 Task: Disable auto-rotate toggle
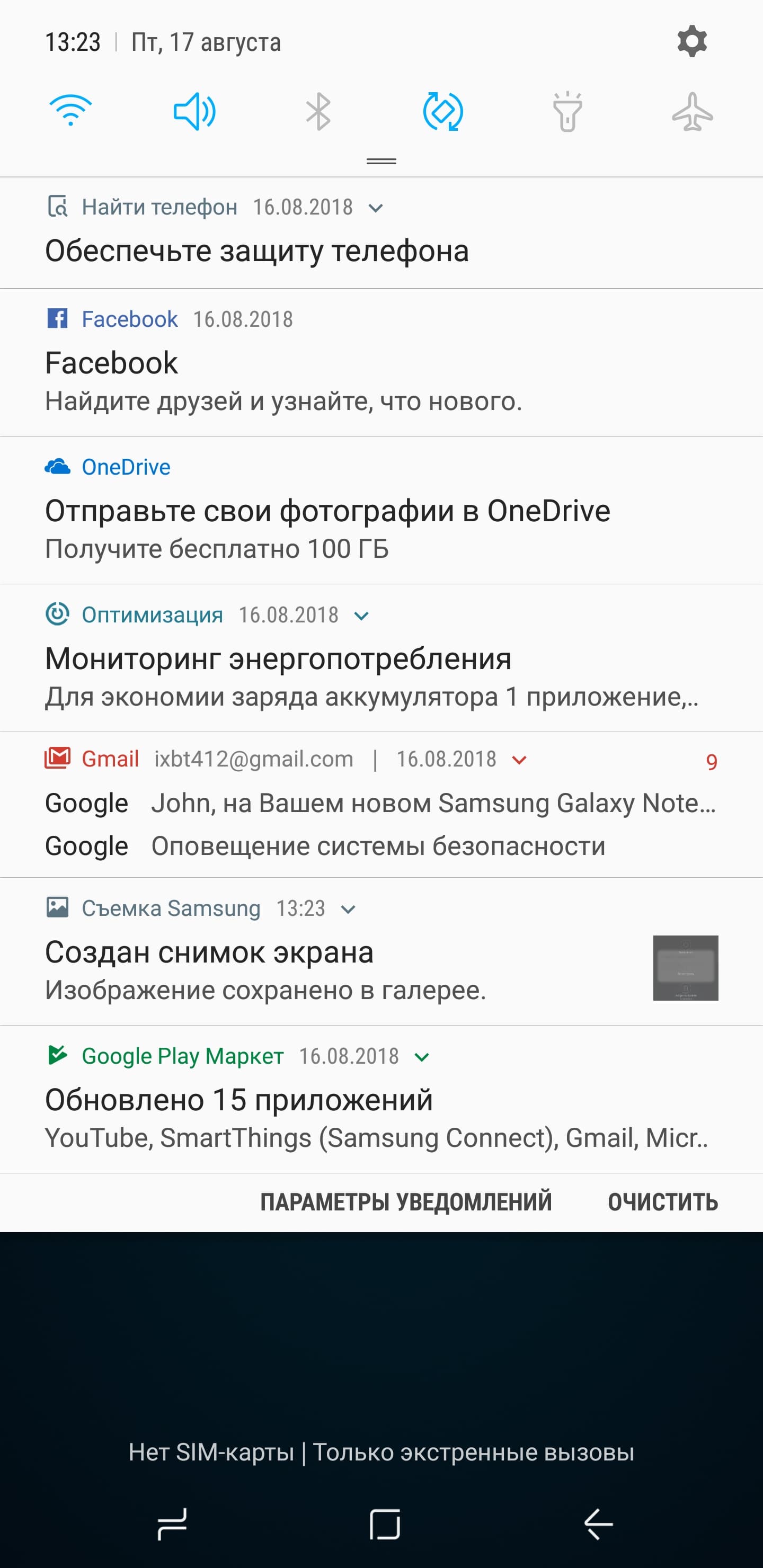(x=442, y=111)
